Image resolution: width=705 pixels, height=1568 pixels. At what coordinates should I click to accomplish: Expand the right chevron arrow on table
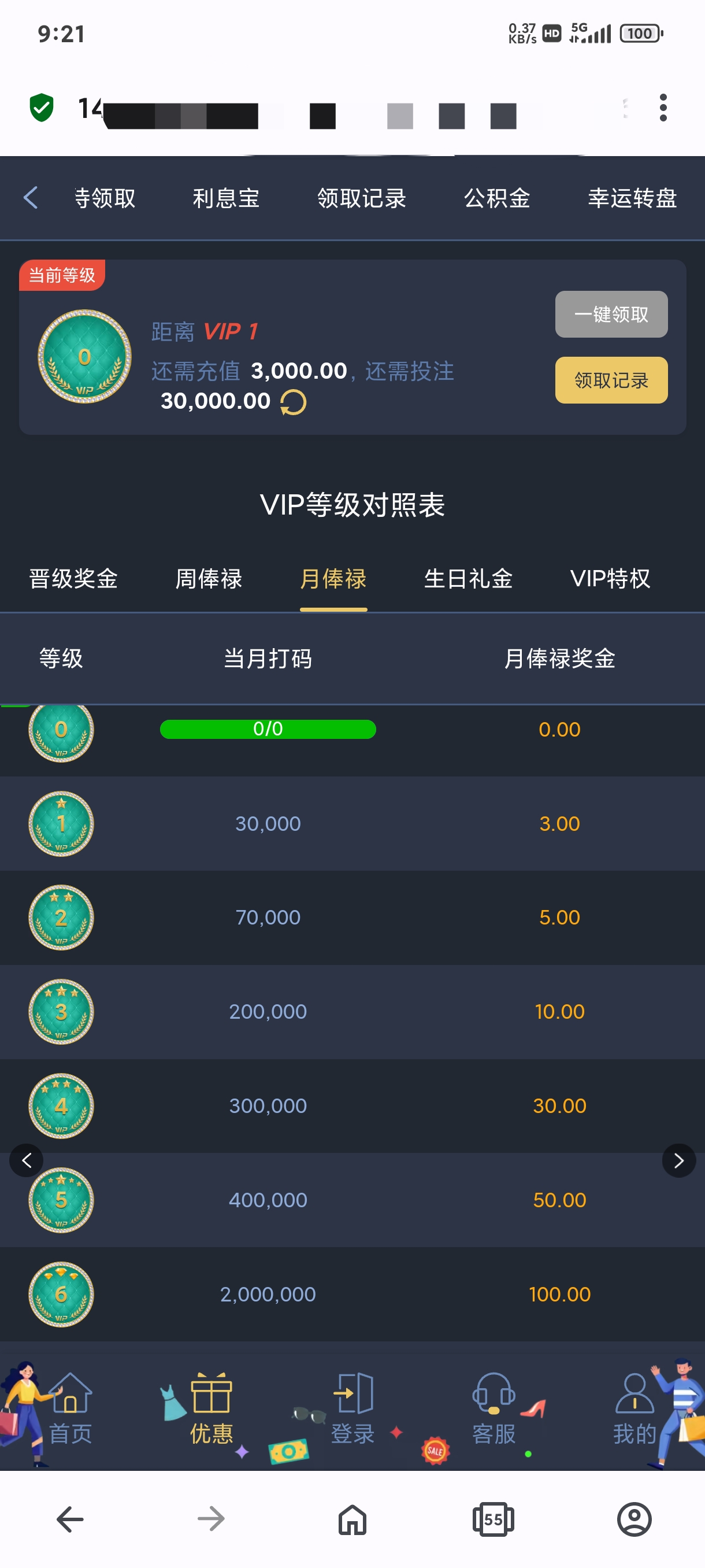[679, 1161]
